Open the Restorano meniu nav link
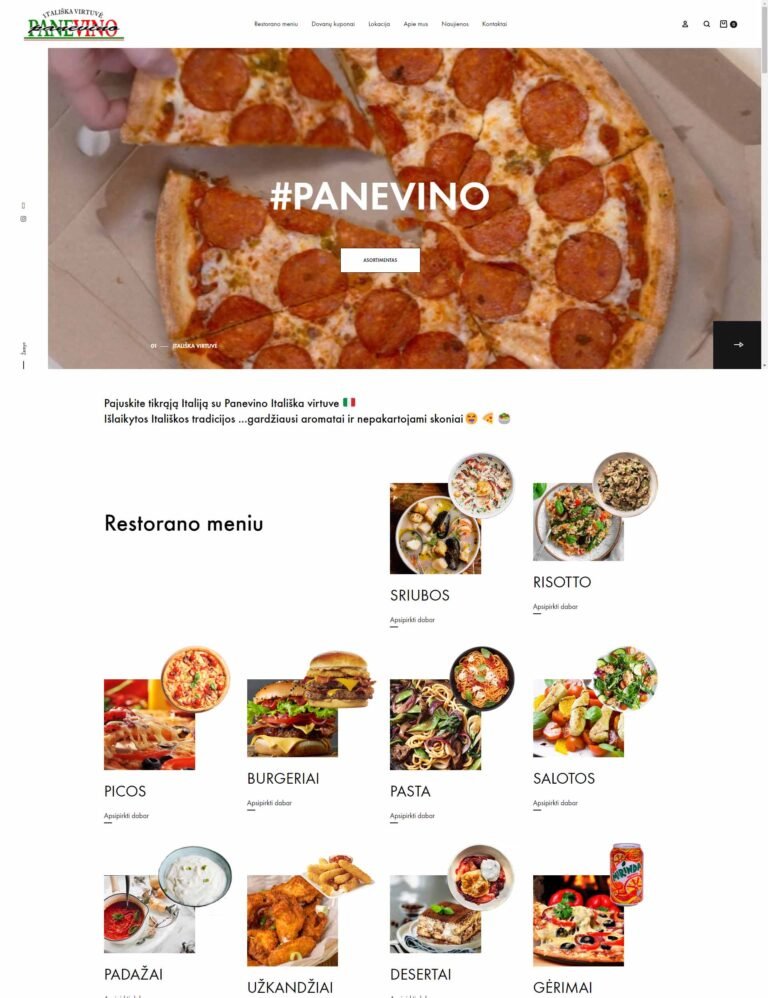 [276, 24]
